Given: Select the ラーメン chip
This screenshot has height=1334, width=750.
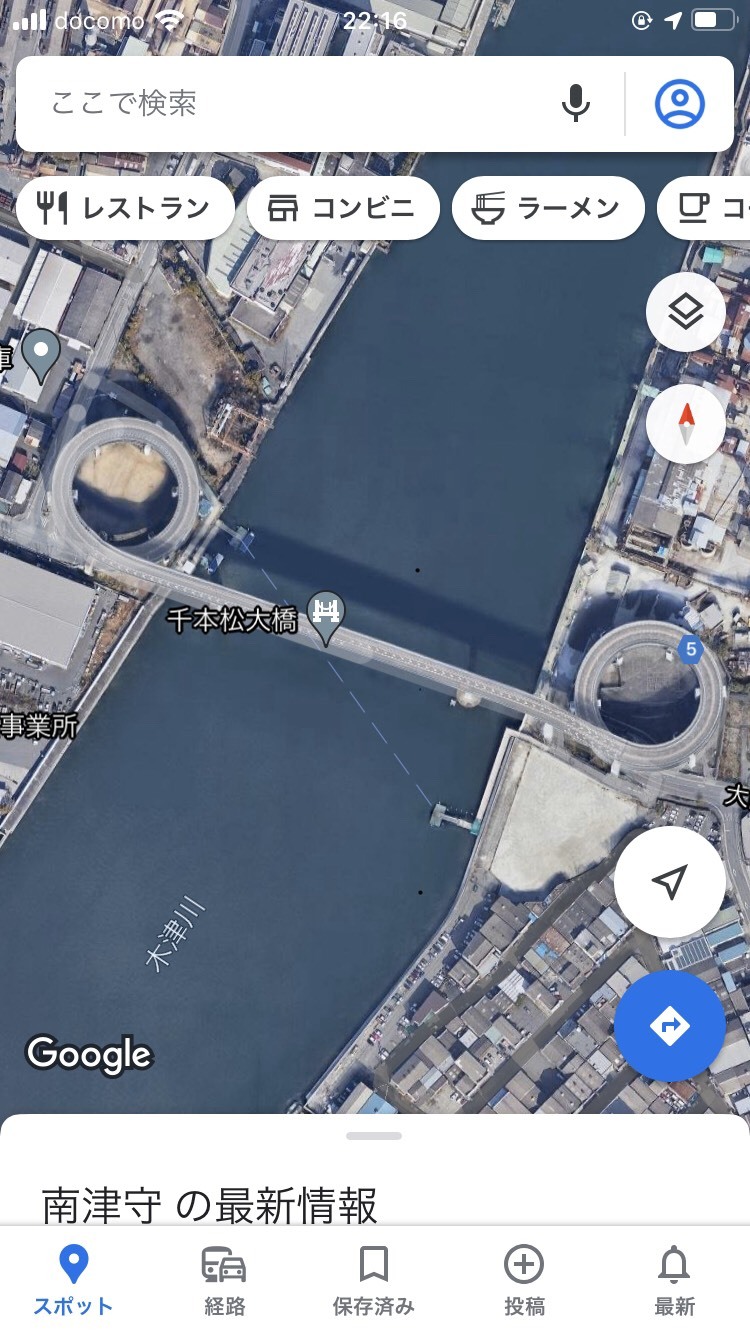Looking at the screenshot, I should click(x=547, y=208).
